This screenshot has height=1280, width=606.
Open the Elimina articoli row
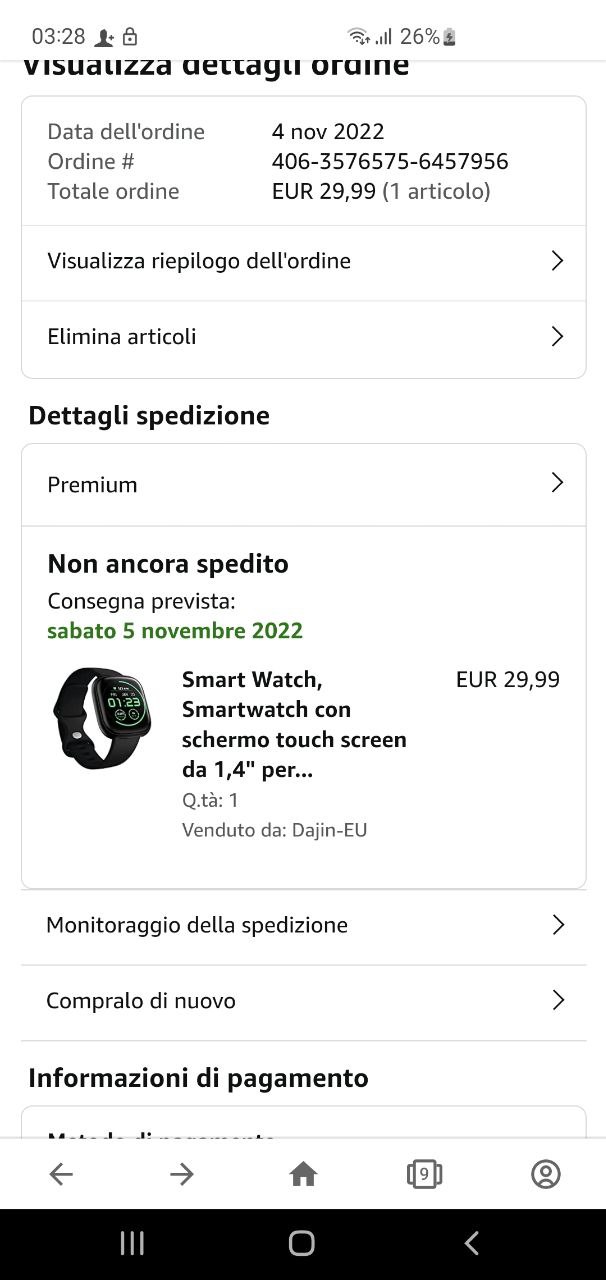303,338
